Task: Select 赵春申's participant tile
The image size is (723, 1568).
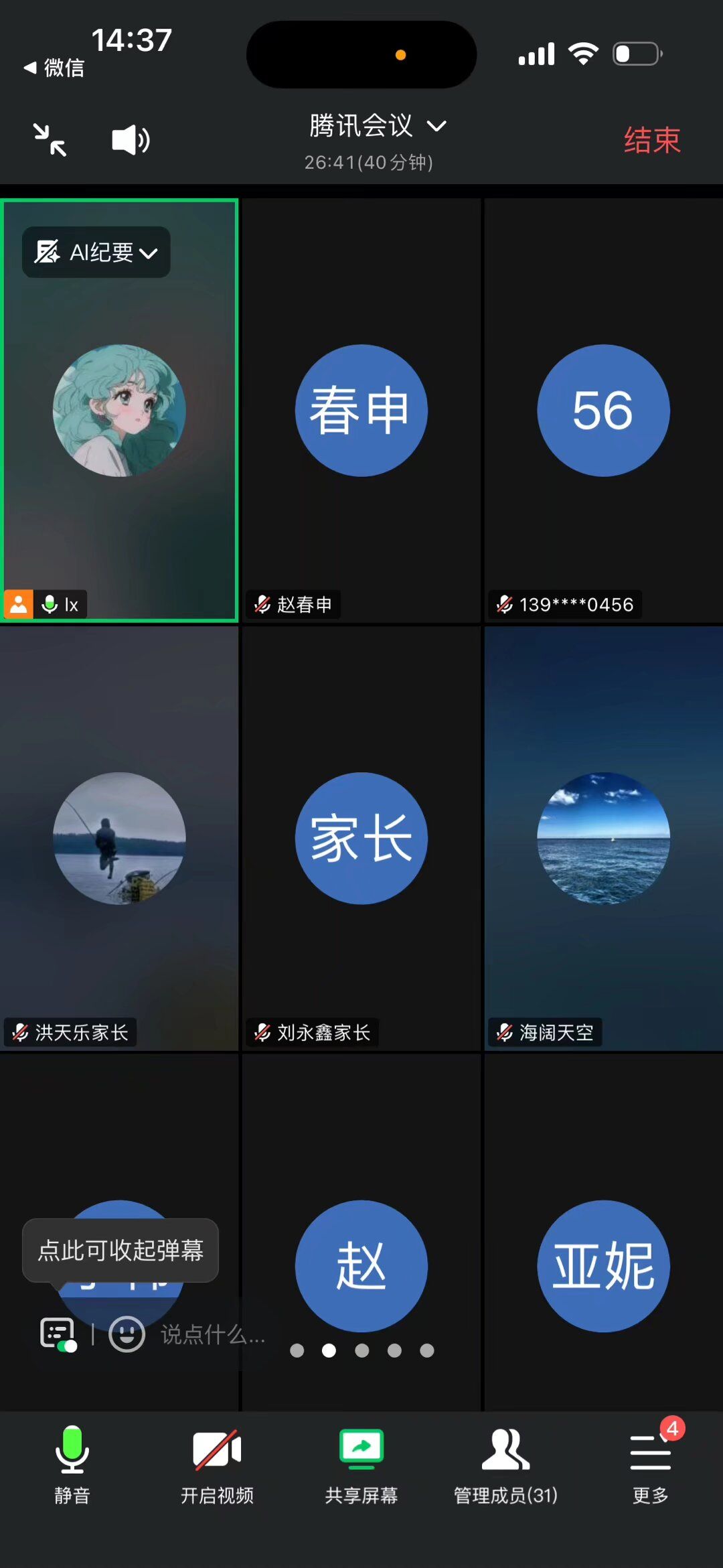Action: [x=361, y=410]
